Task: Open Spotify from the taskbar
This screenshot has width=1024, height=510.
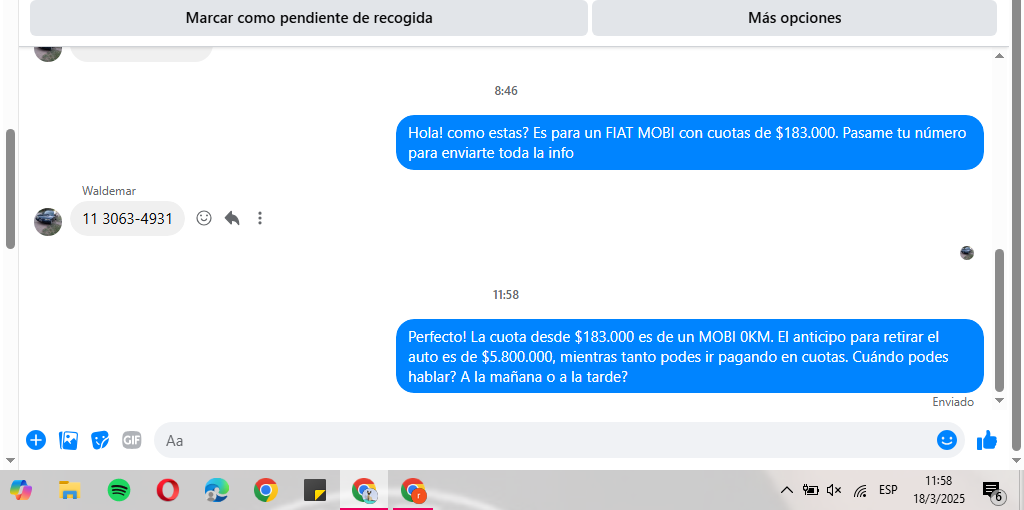Action: click(x=119, y=490)
